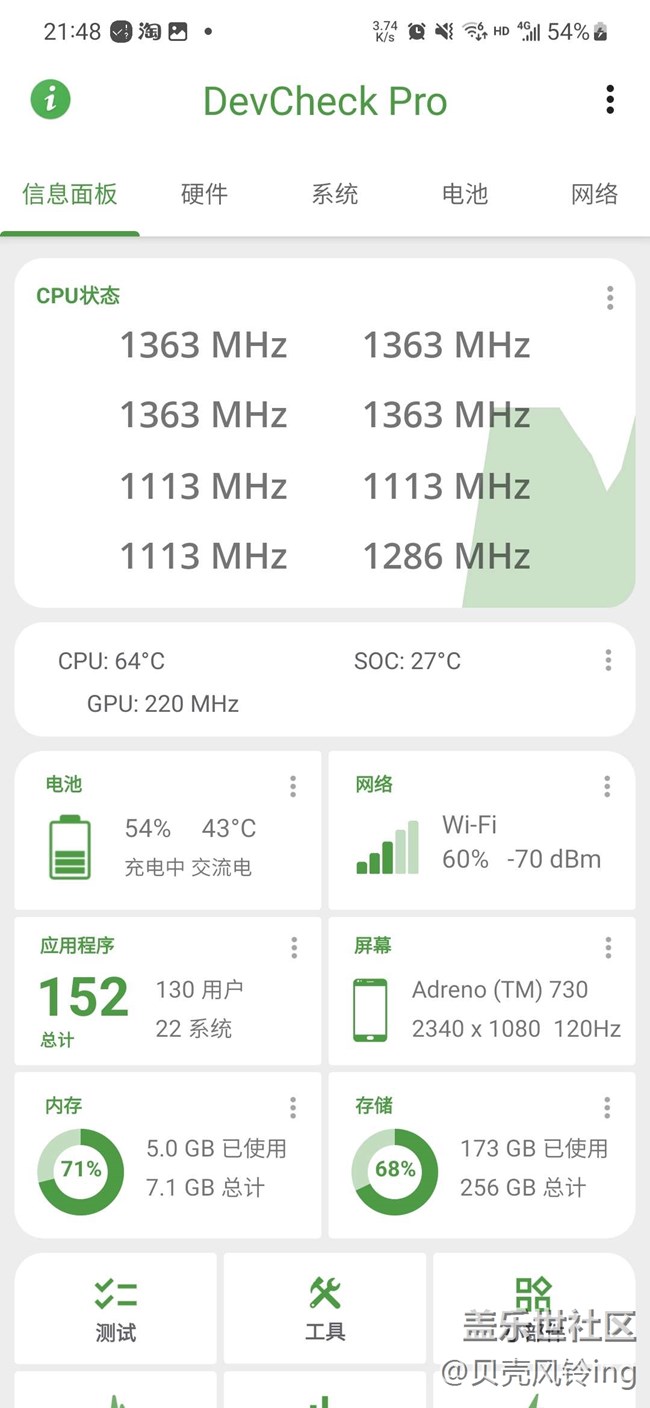Open the 屏幕 card options menu
This screenshot has height=1408, width=650.
click(608, 947)
